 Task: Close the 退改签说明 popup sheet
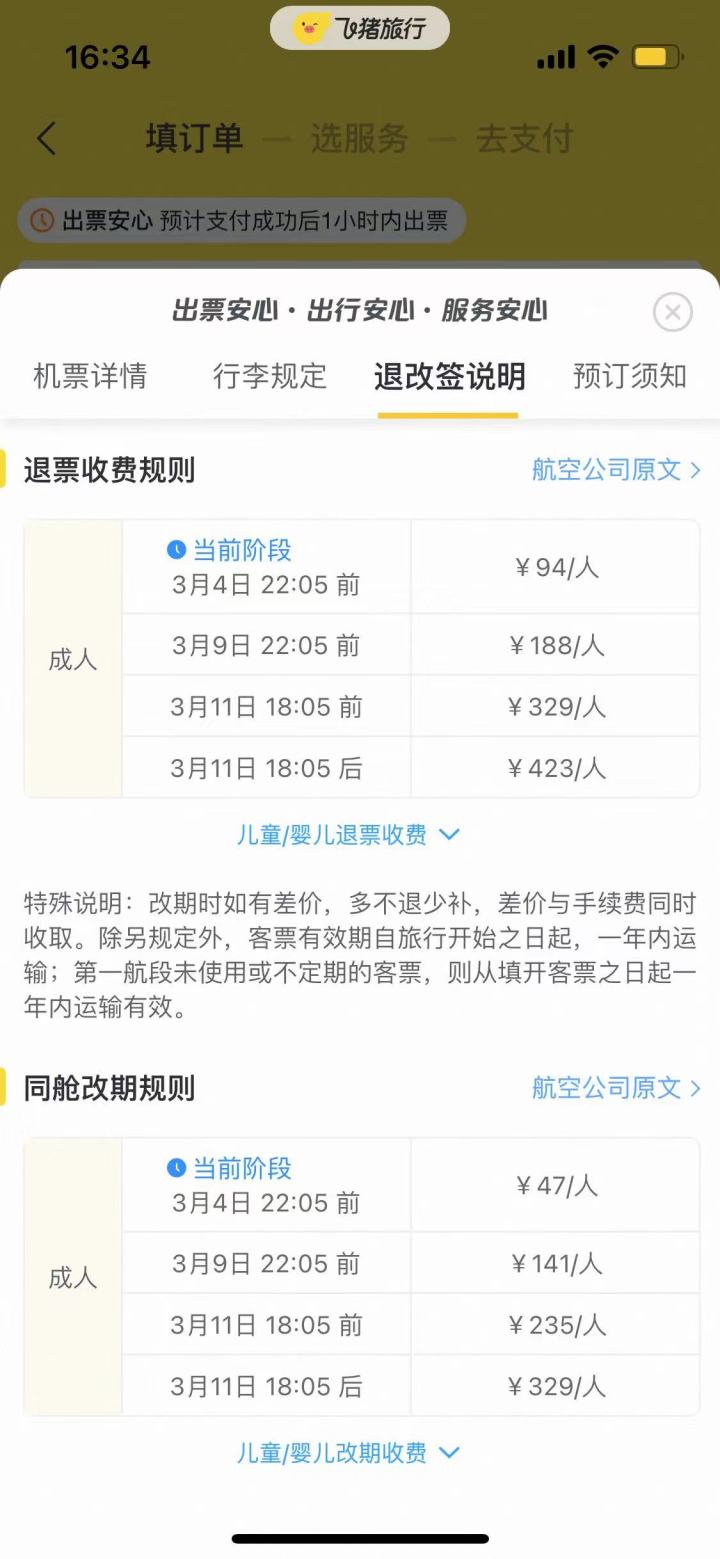[x=672, y=313]
